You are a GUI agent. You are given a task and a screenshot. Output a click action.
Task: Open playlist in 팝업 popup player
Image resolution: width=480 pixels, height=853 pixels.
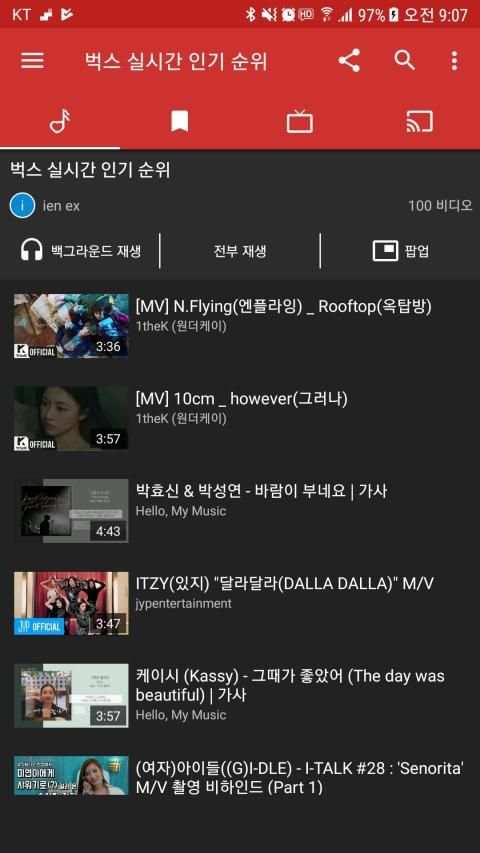click(x=401, y=251)
